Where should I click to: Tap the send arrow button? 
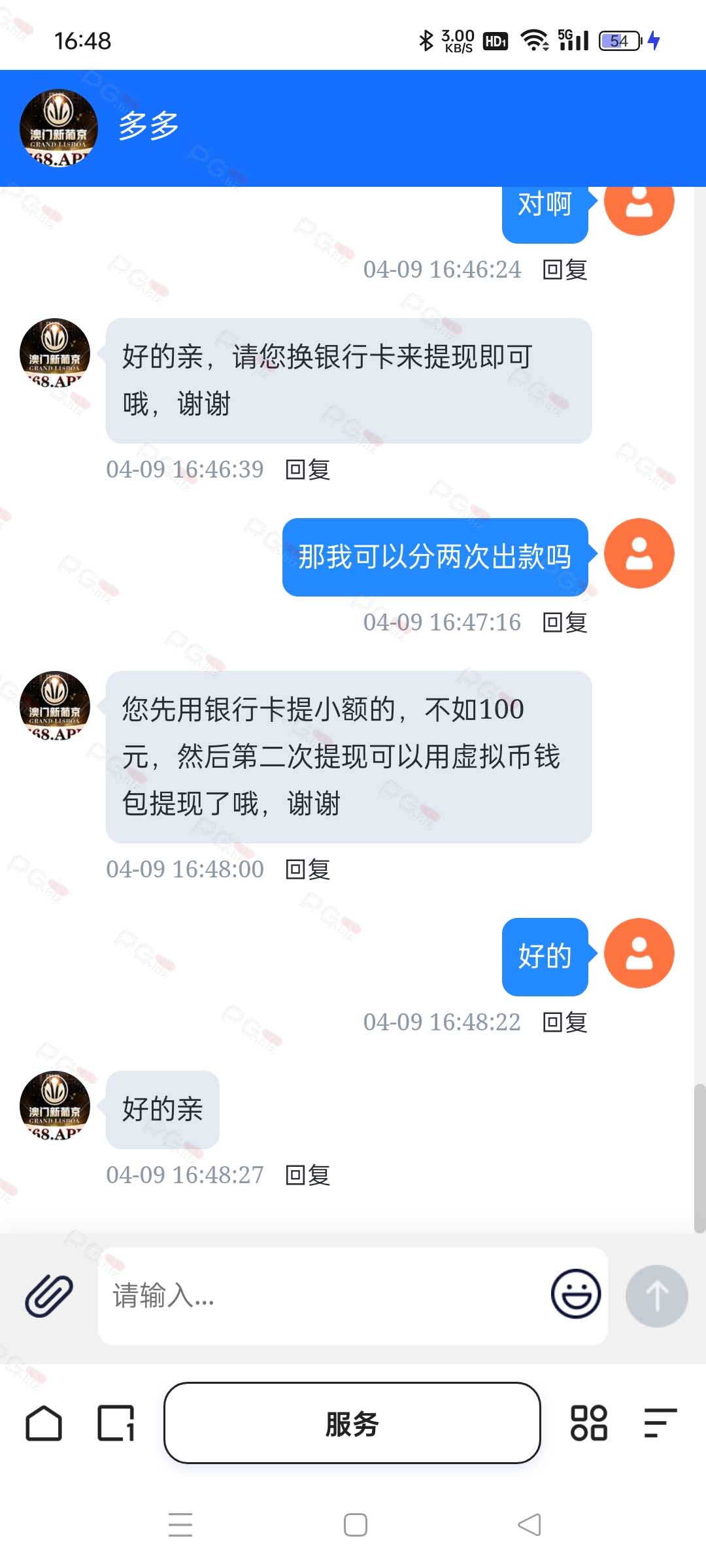click(656, 1296)
